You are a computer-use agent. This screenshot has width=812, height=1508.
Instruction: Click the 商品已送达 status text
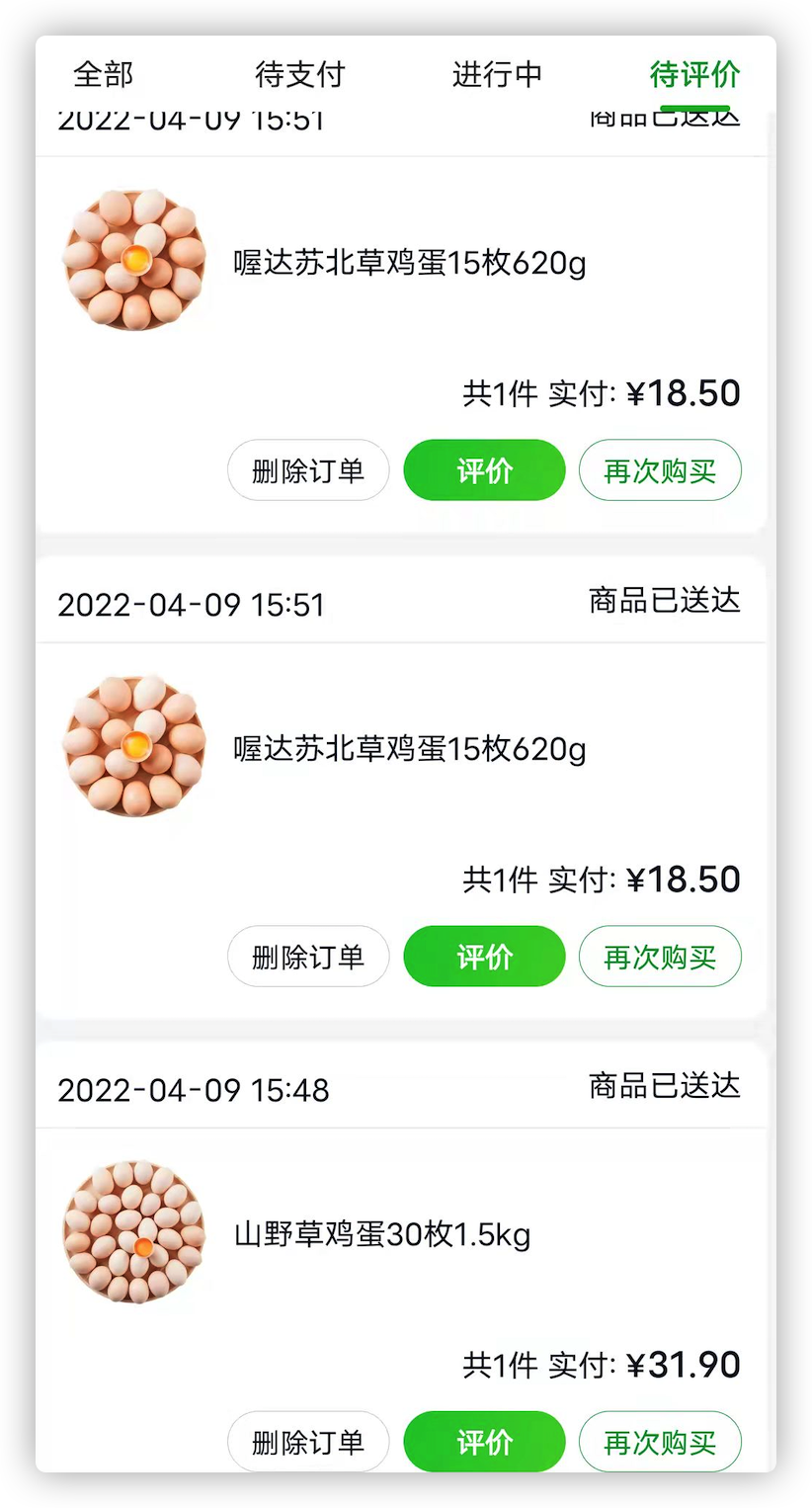point(666,604)
